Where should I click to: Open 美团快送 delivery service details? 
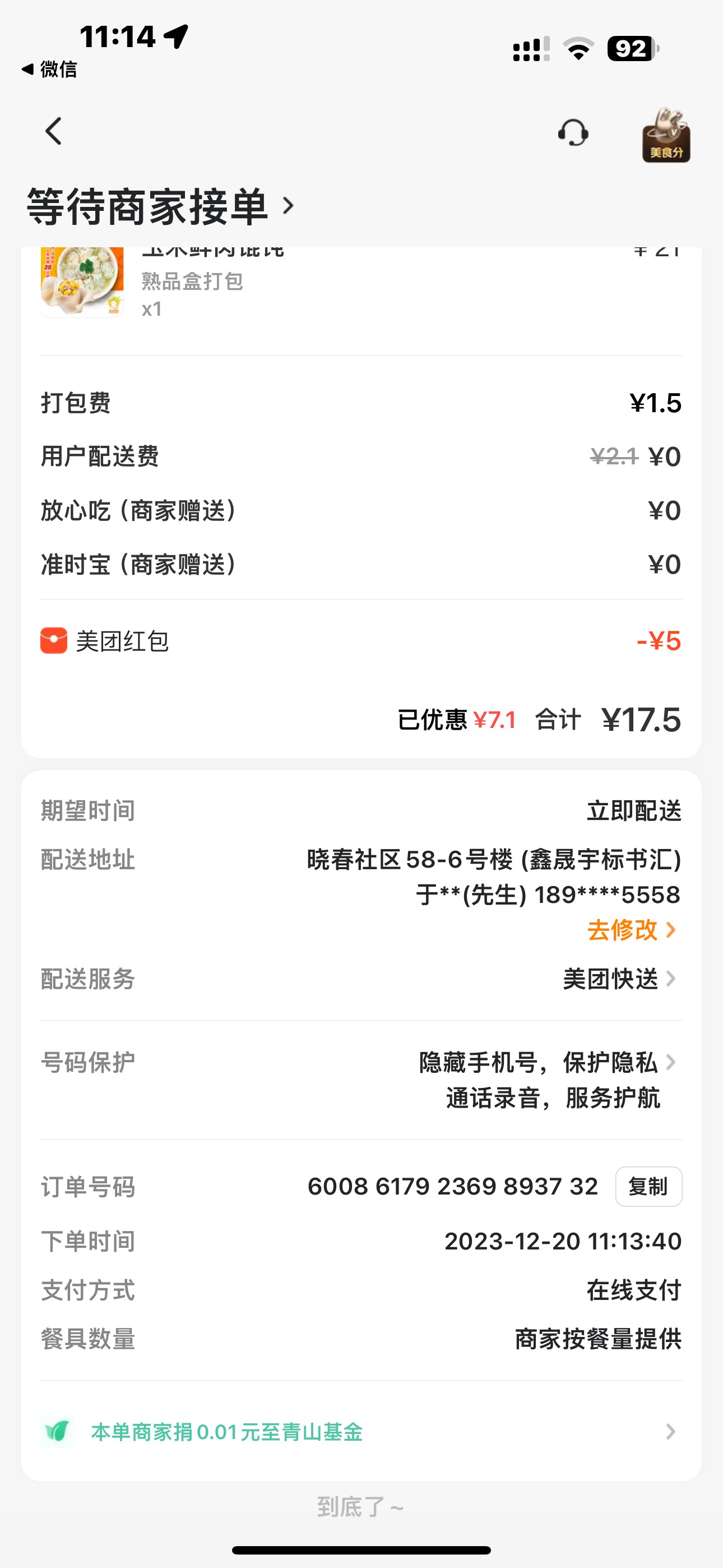coord(618,979)
